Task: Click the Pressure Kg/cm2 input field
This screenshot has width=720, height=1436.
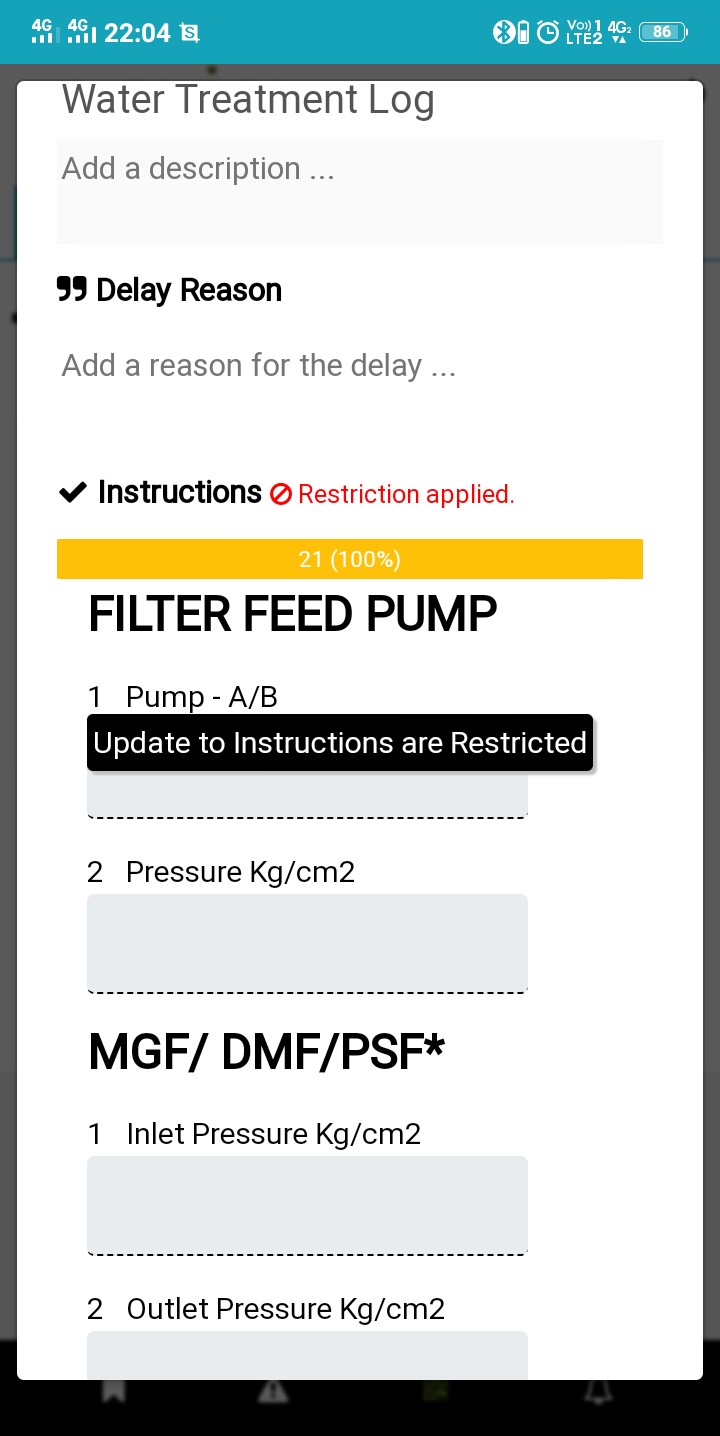Action: (307, 942)
